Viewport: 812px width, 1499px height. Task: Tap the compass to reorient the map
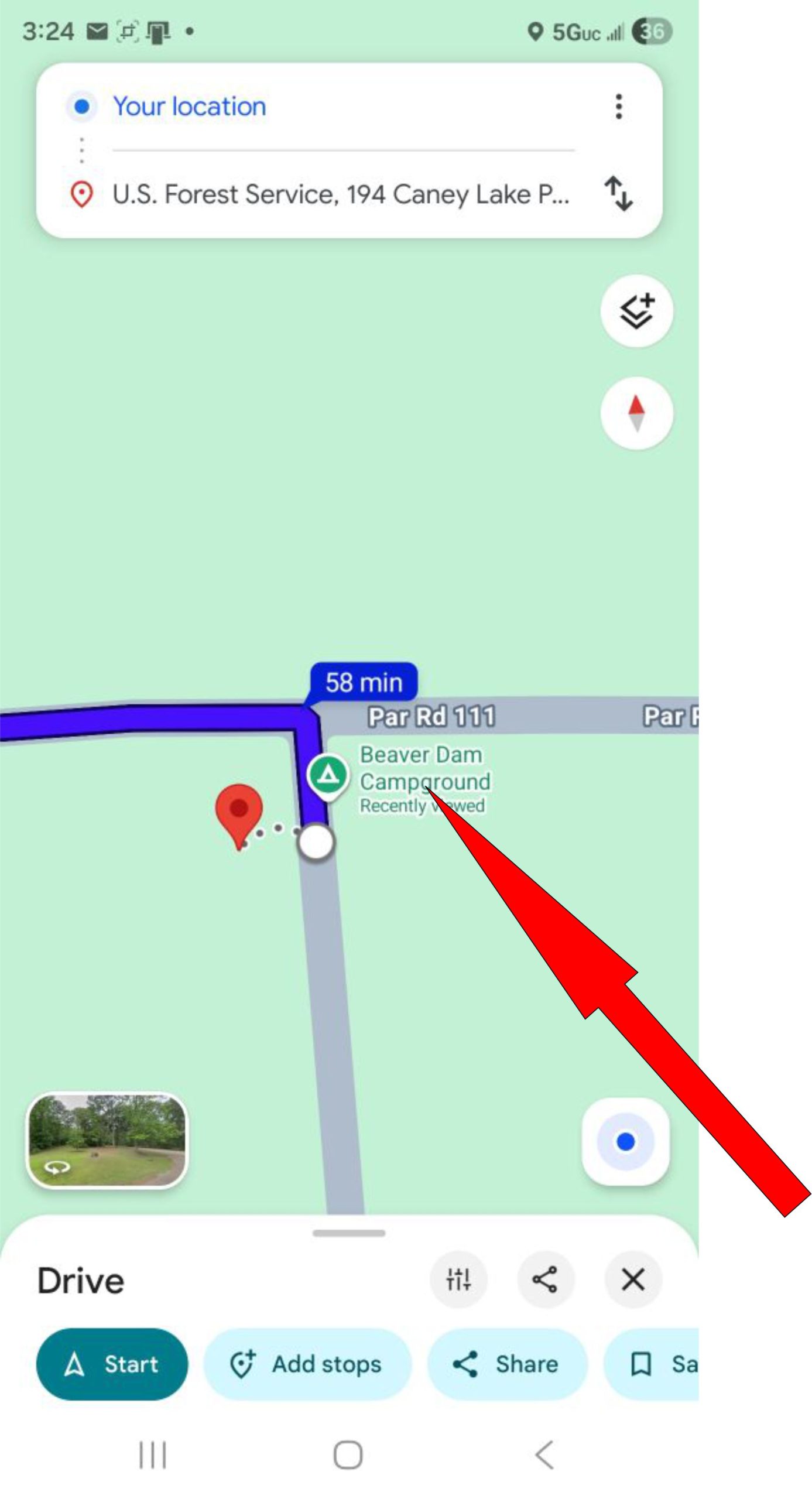point(636,413)
